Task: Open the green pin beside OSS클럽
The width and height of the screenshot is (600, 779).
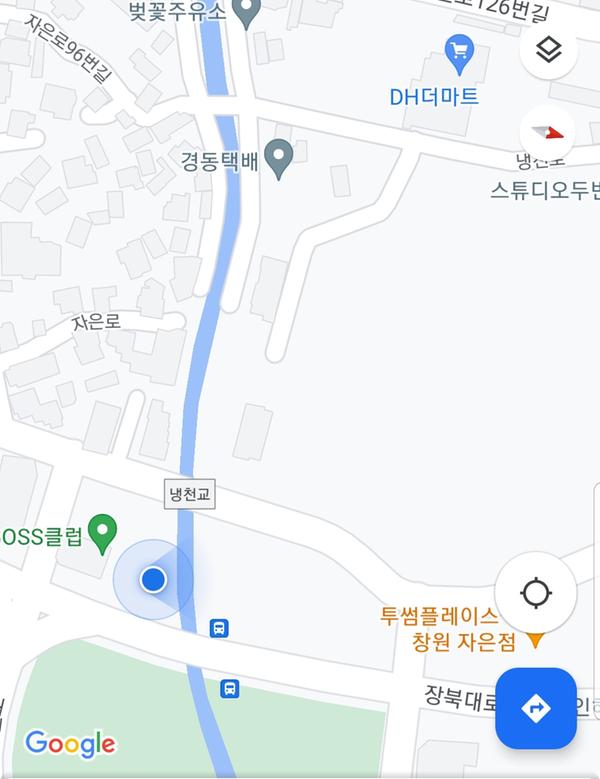Action: [x=103, y=533]
